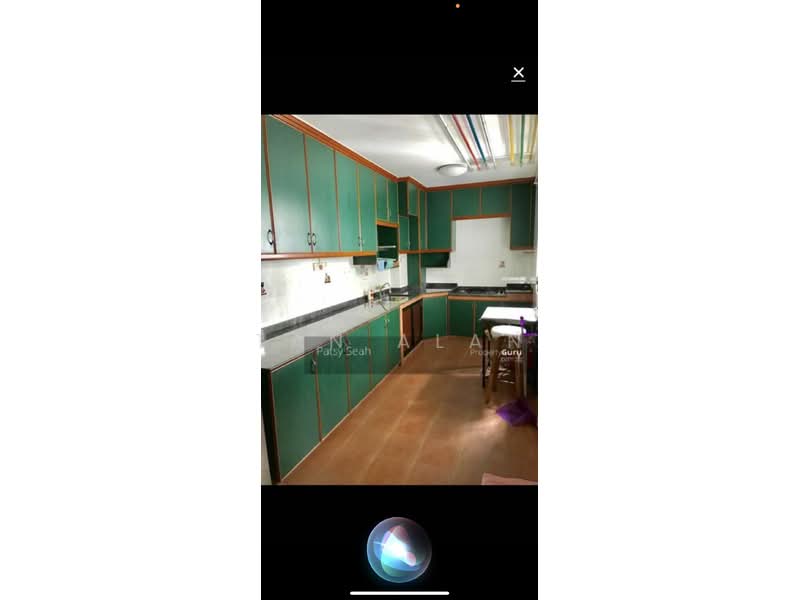Tap the Siri orb
This screenshot has width=800, height=600.
pos(399,550)
